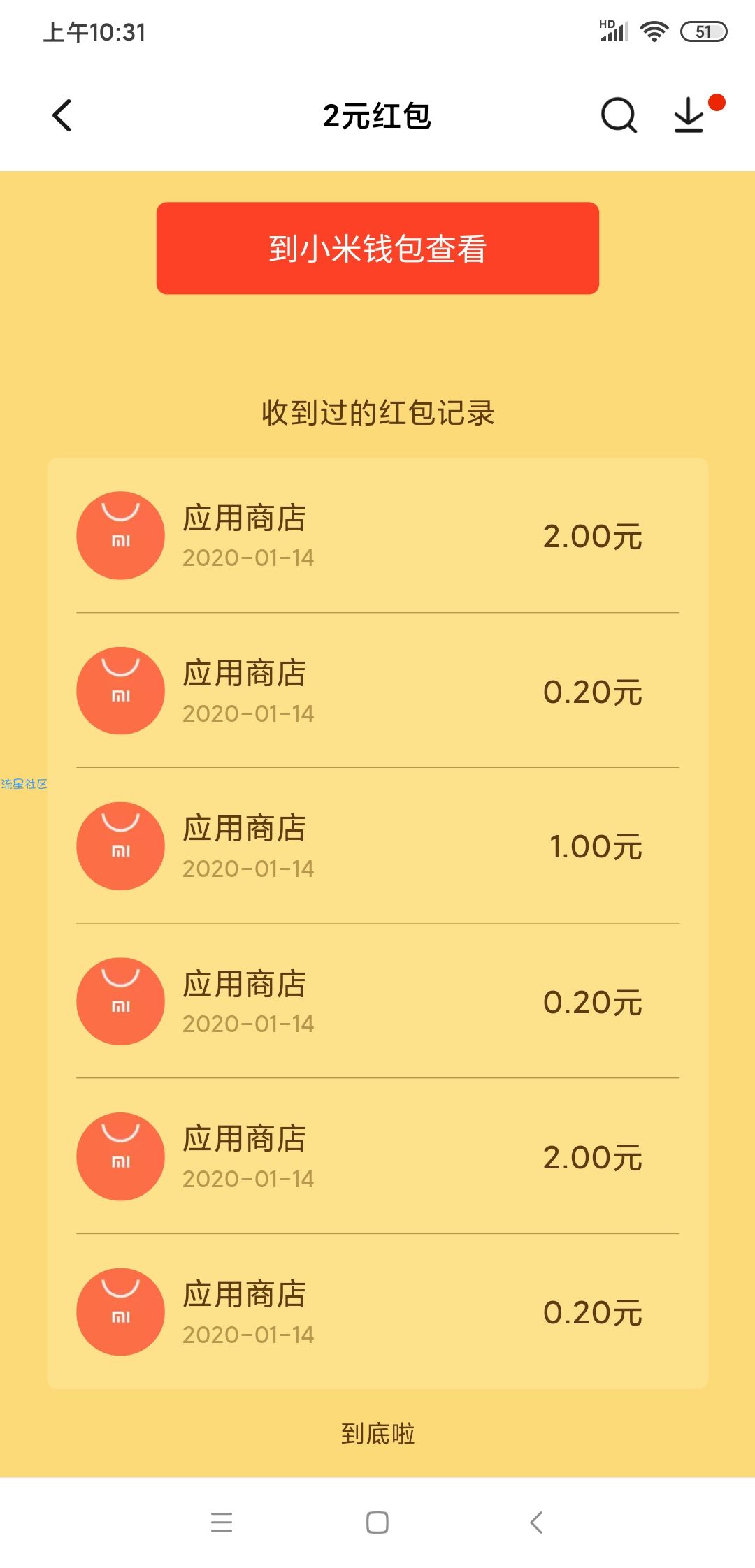Open the search icon
The height and width of the screenshot is (1568, 755).
point(619,115)
